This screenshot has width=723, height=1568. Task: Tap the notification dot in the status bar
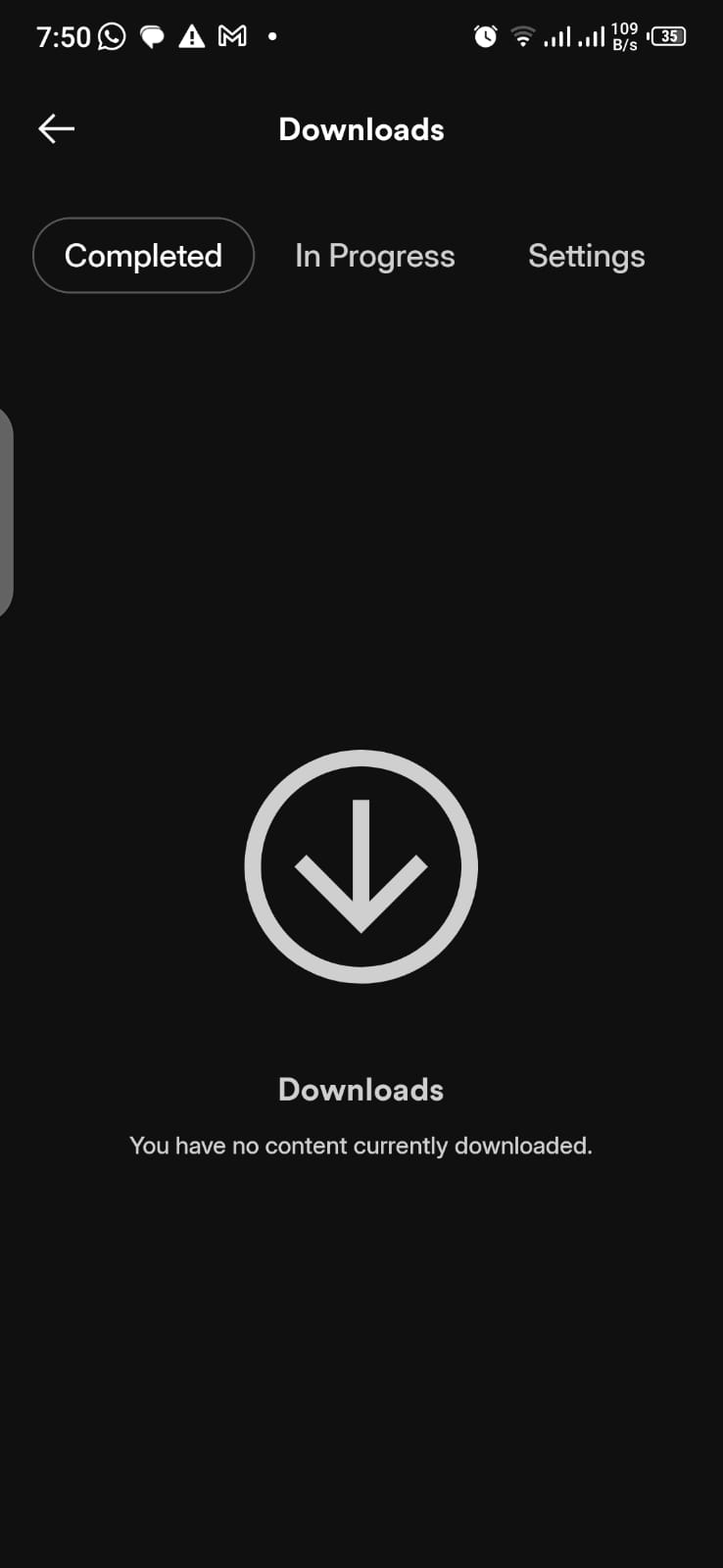point(271,36)
